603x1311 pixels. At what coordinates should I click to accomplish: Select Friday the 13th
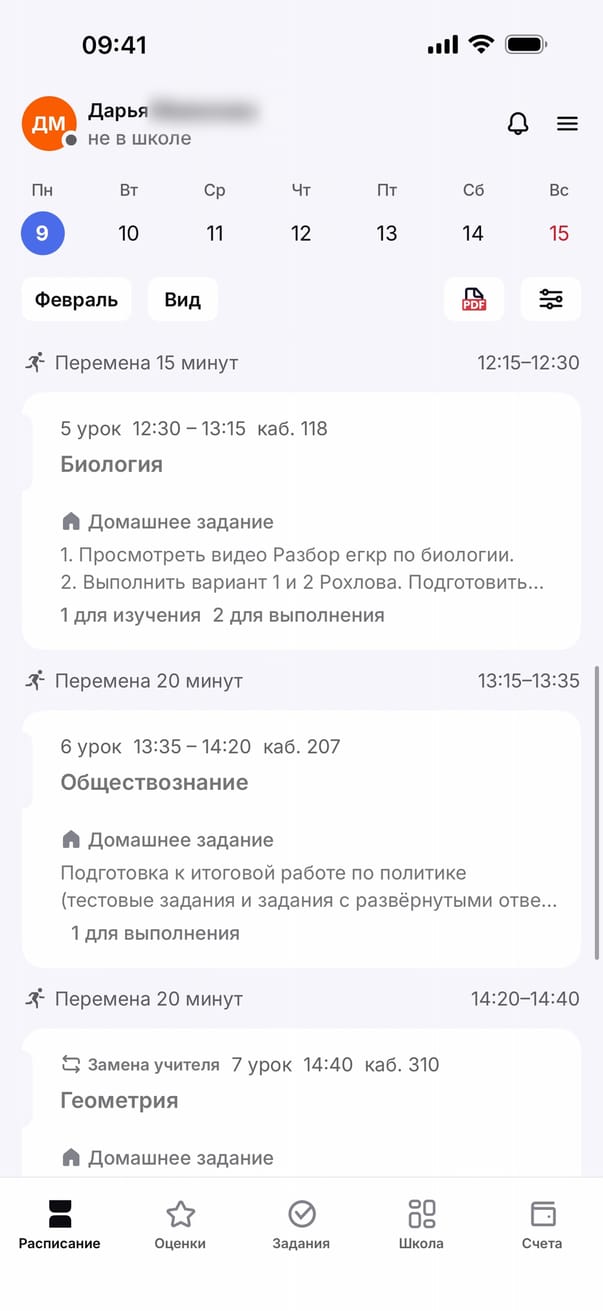pos(387,233)
